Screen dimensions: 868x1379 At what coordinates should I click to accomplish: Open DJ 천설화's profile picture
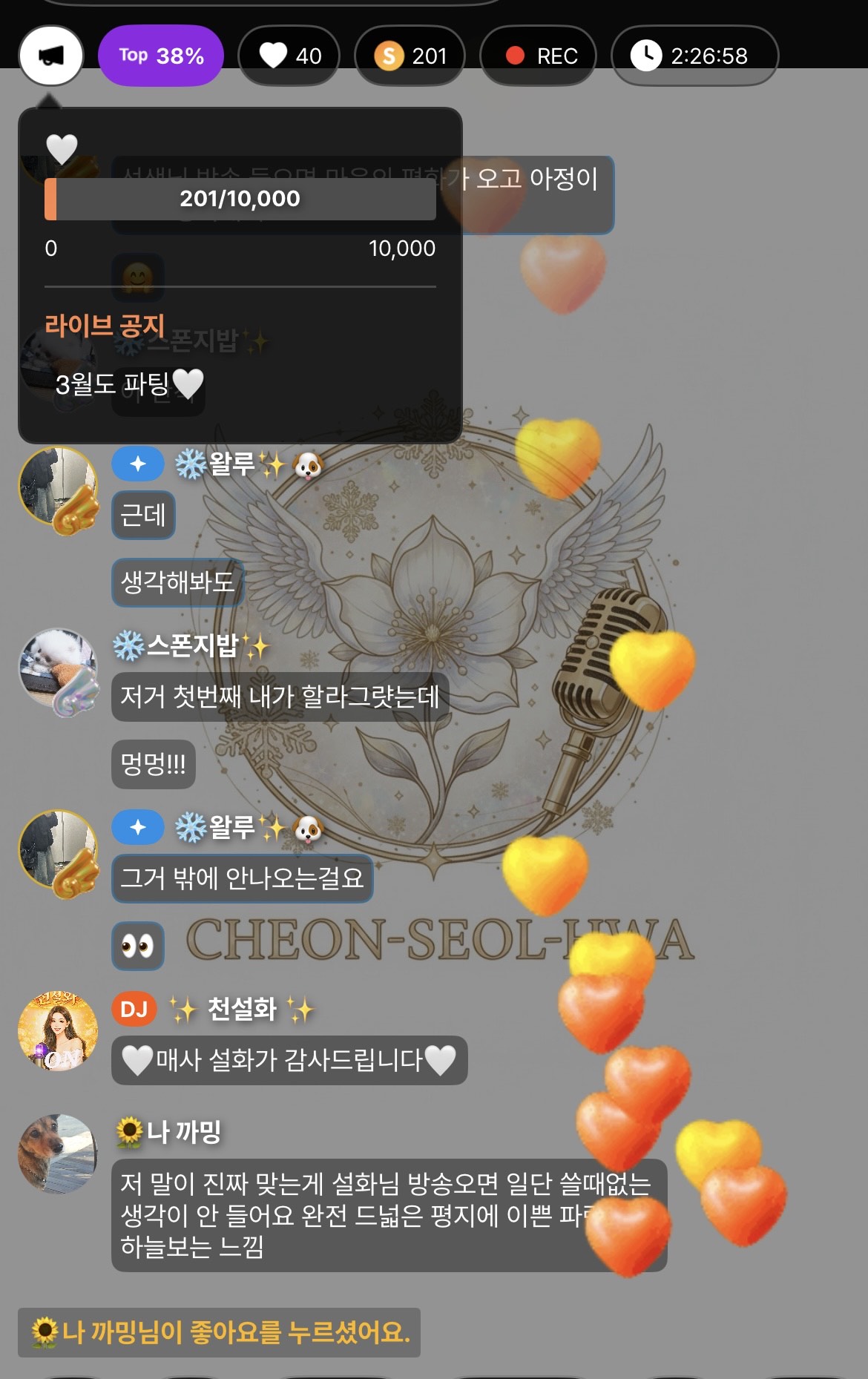pos(58,1031)
